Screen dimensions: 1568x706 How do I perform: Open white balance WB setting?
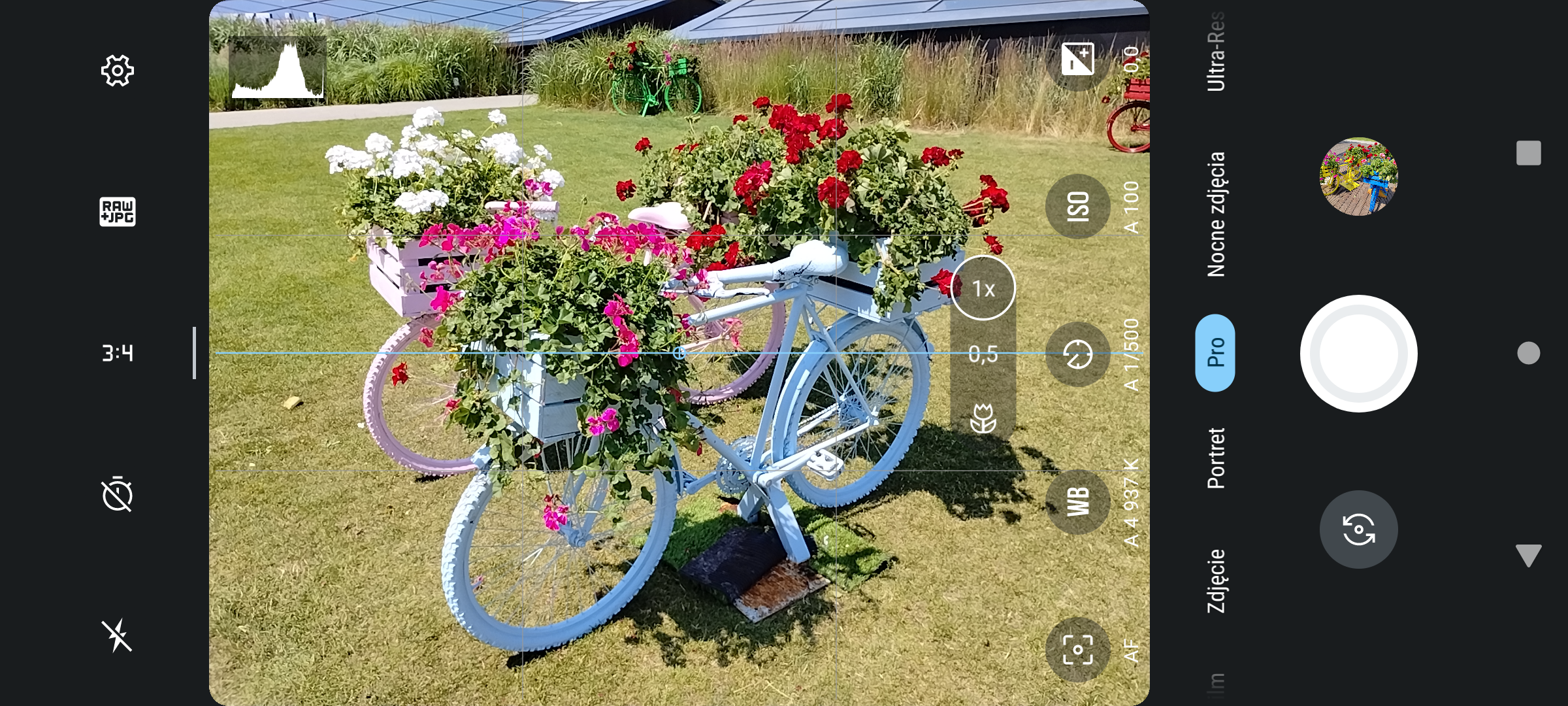pos(1077,502)
